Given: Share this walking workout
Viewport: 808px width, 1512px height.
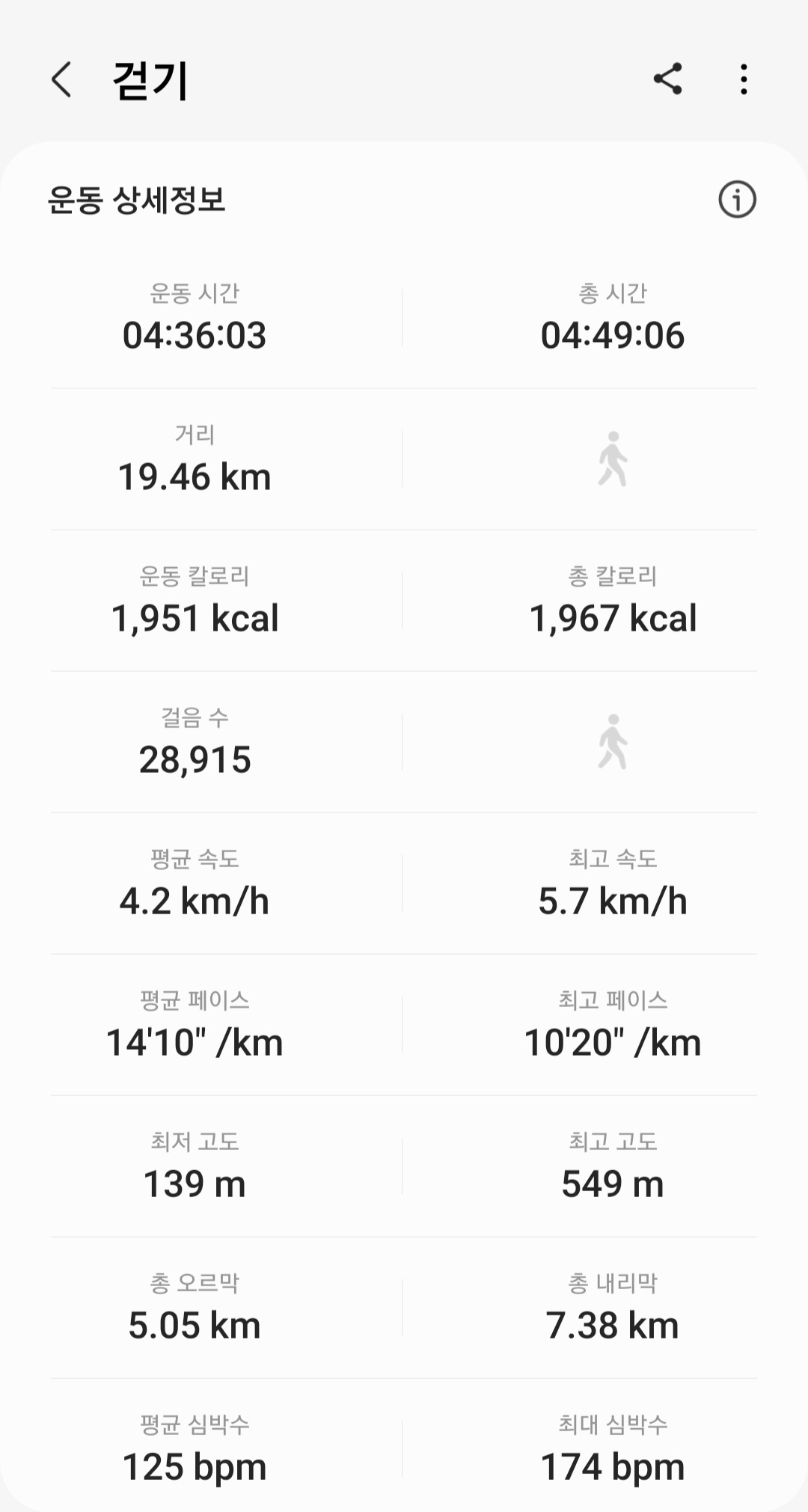Looking at the screenshot, I should coord(667,79).
